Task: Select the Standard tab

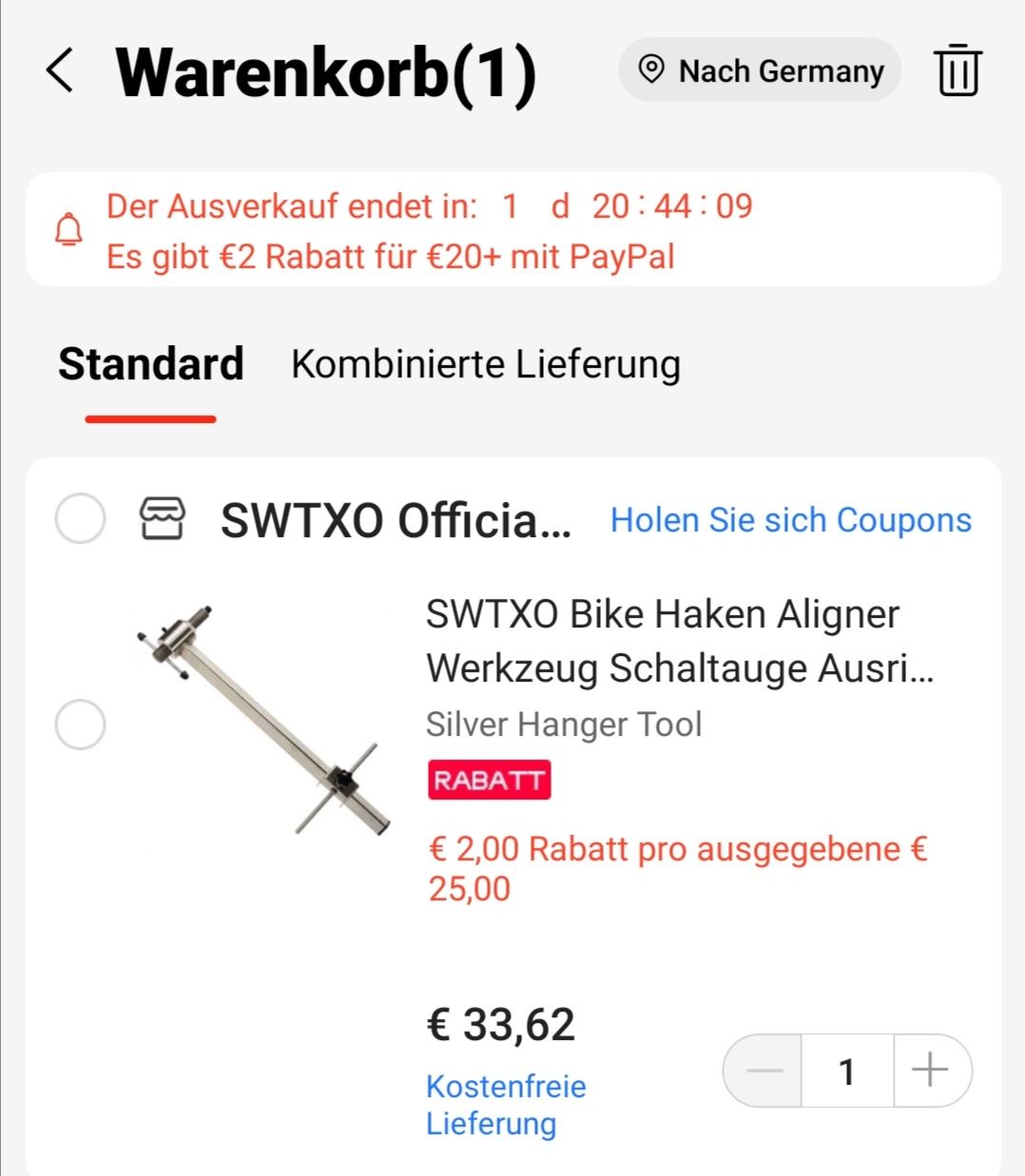Action: (150, 365)
